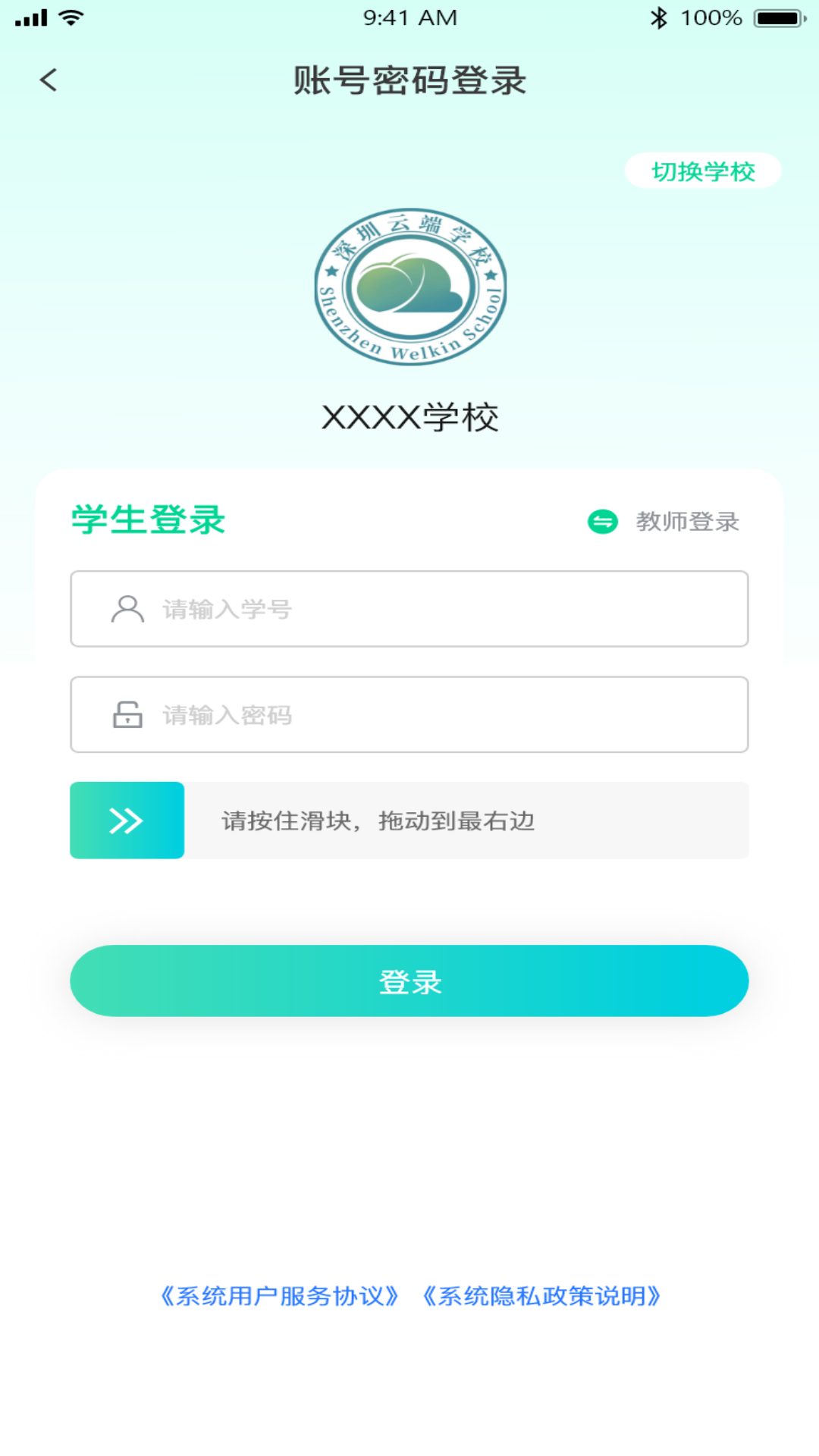This screenshot has height=1456, width=819.
Task: Focus the 请输入学号 student ID field
Action: [409, 609]
